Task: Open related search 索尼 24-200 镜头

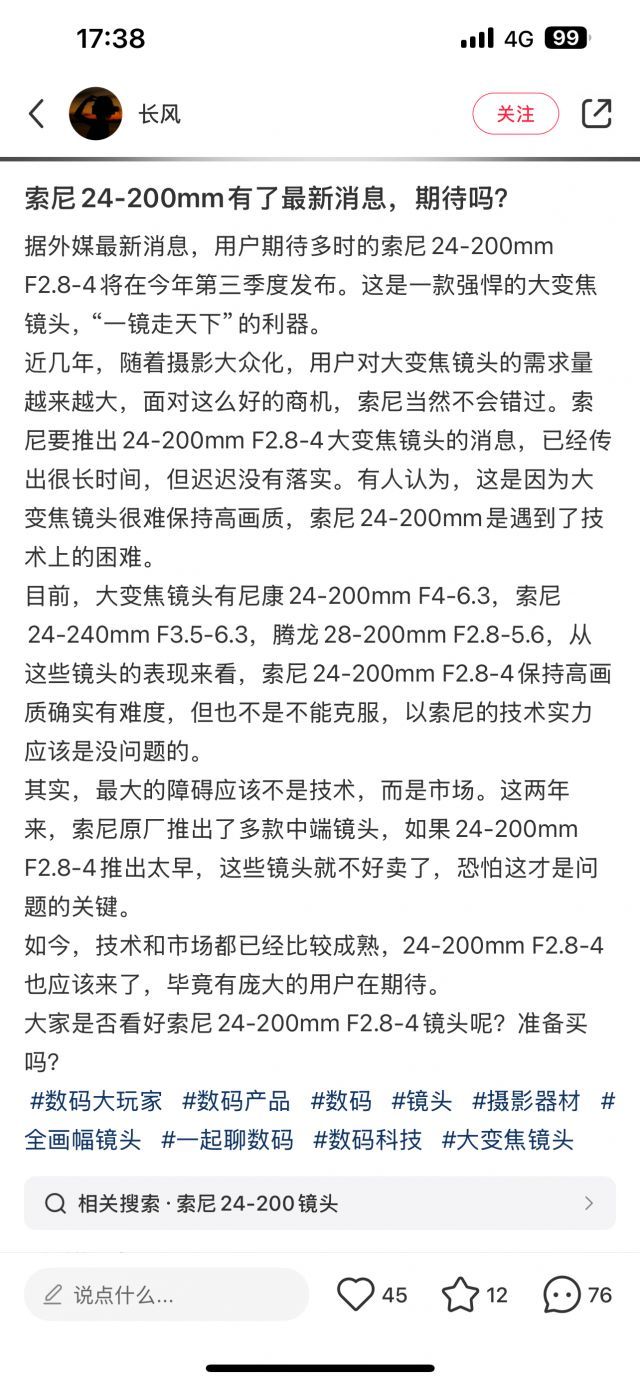Action: [320, 1203]
